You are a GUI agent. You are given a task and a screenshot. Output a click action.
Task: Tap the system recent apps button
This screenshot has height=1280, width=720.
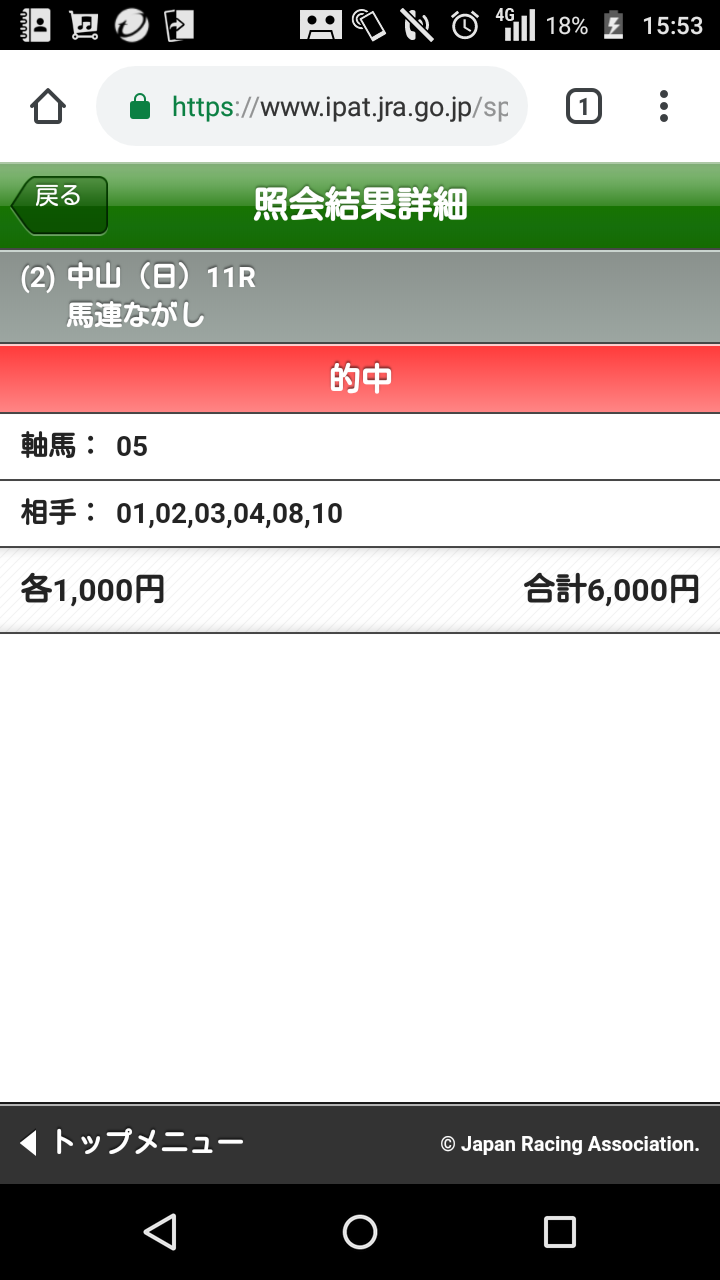tap(560, 1232)
